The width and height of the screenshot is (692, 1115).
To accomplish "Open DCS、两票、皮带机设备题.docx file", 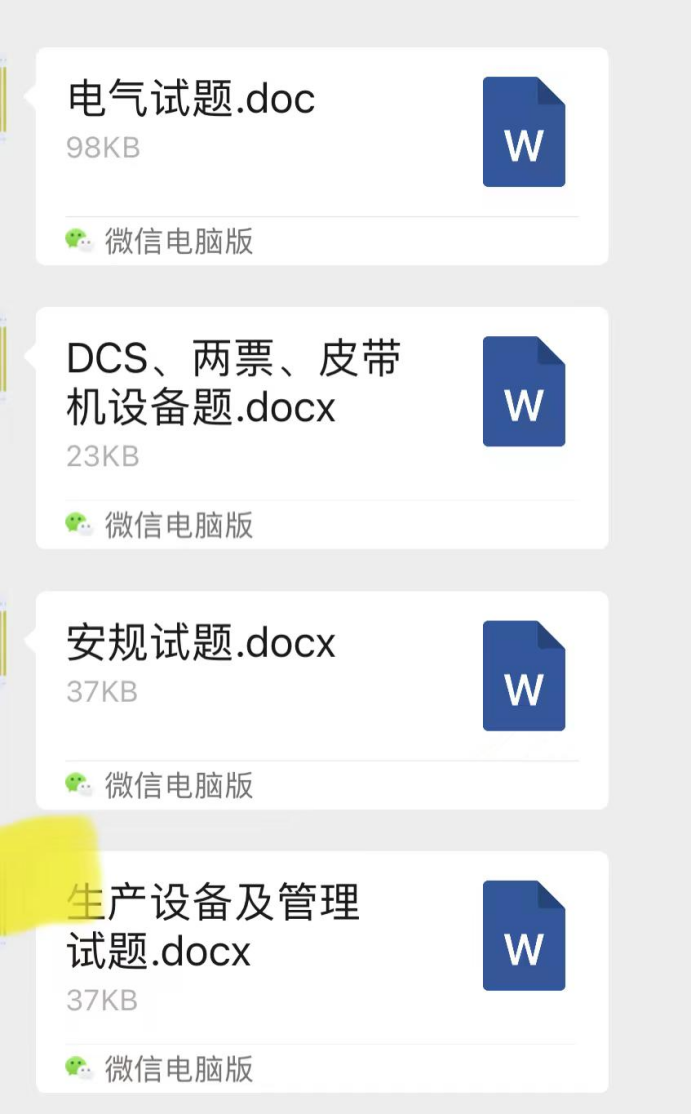I will click(322, 428).
